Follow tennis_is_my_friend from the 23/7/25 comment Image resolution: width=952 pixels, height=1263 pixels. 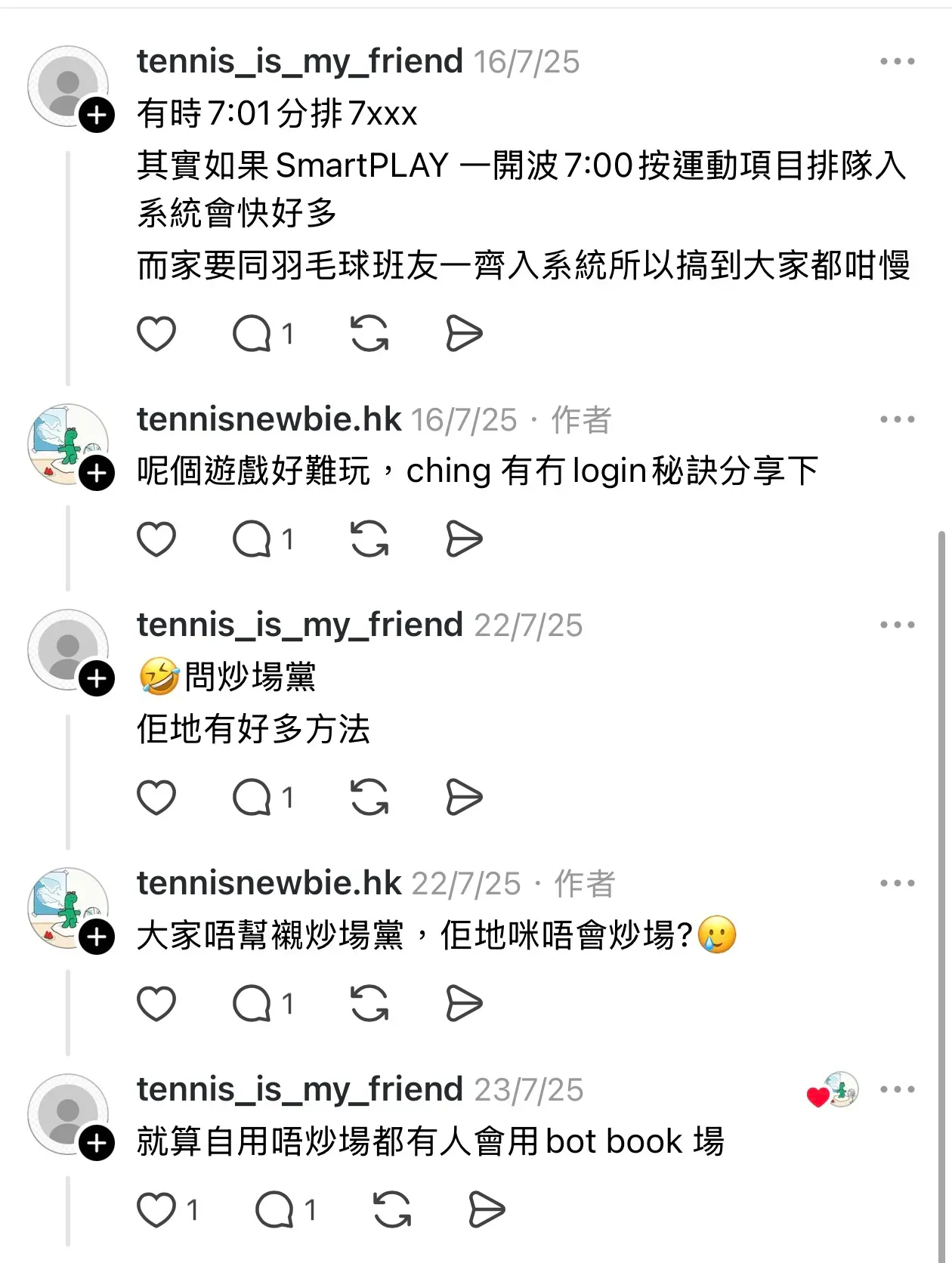point(97,1143)
